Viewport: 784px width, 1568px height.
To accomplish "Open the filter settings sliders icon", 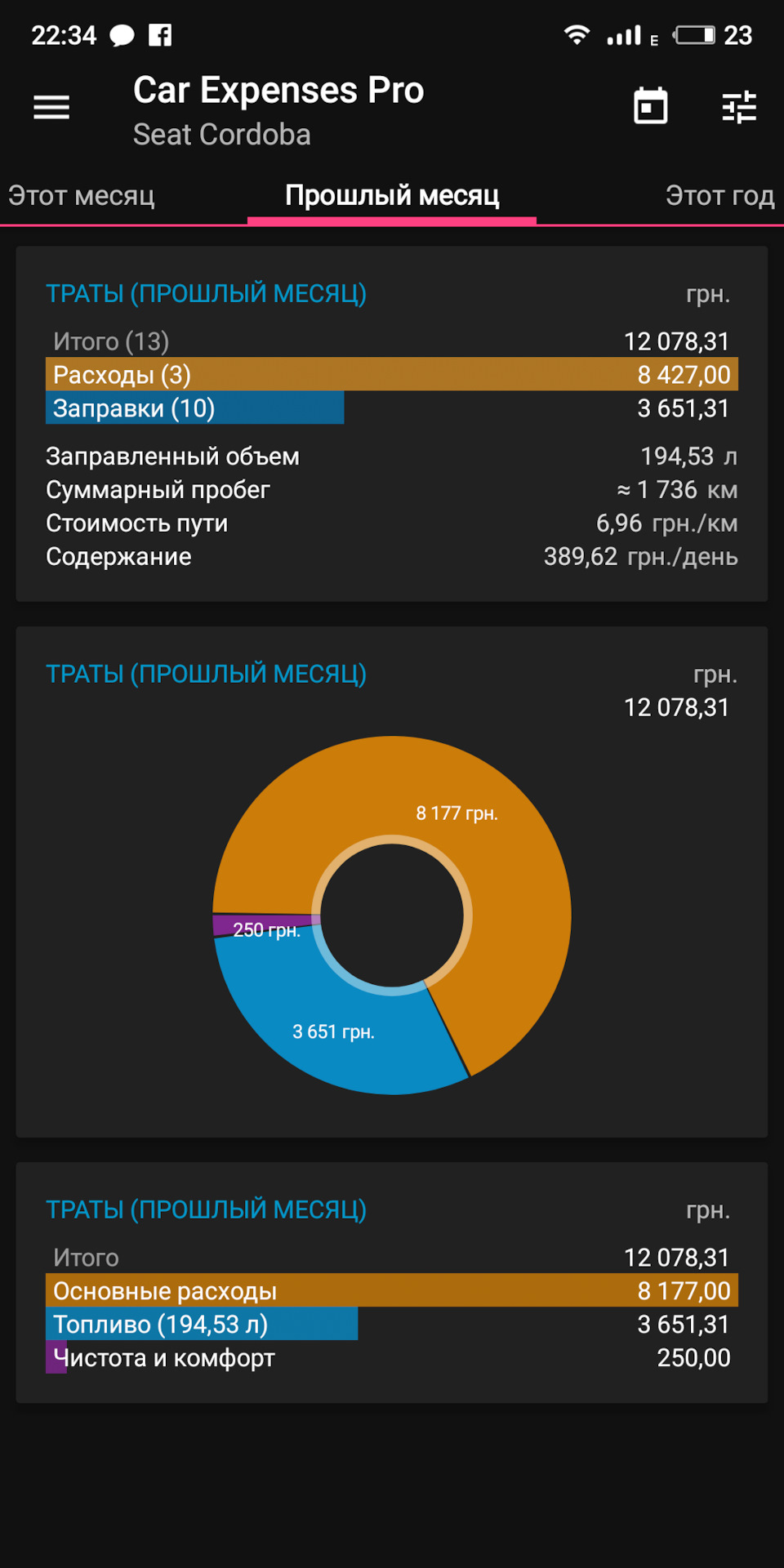I will pyautogui.click(x=740, y=107).
